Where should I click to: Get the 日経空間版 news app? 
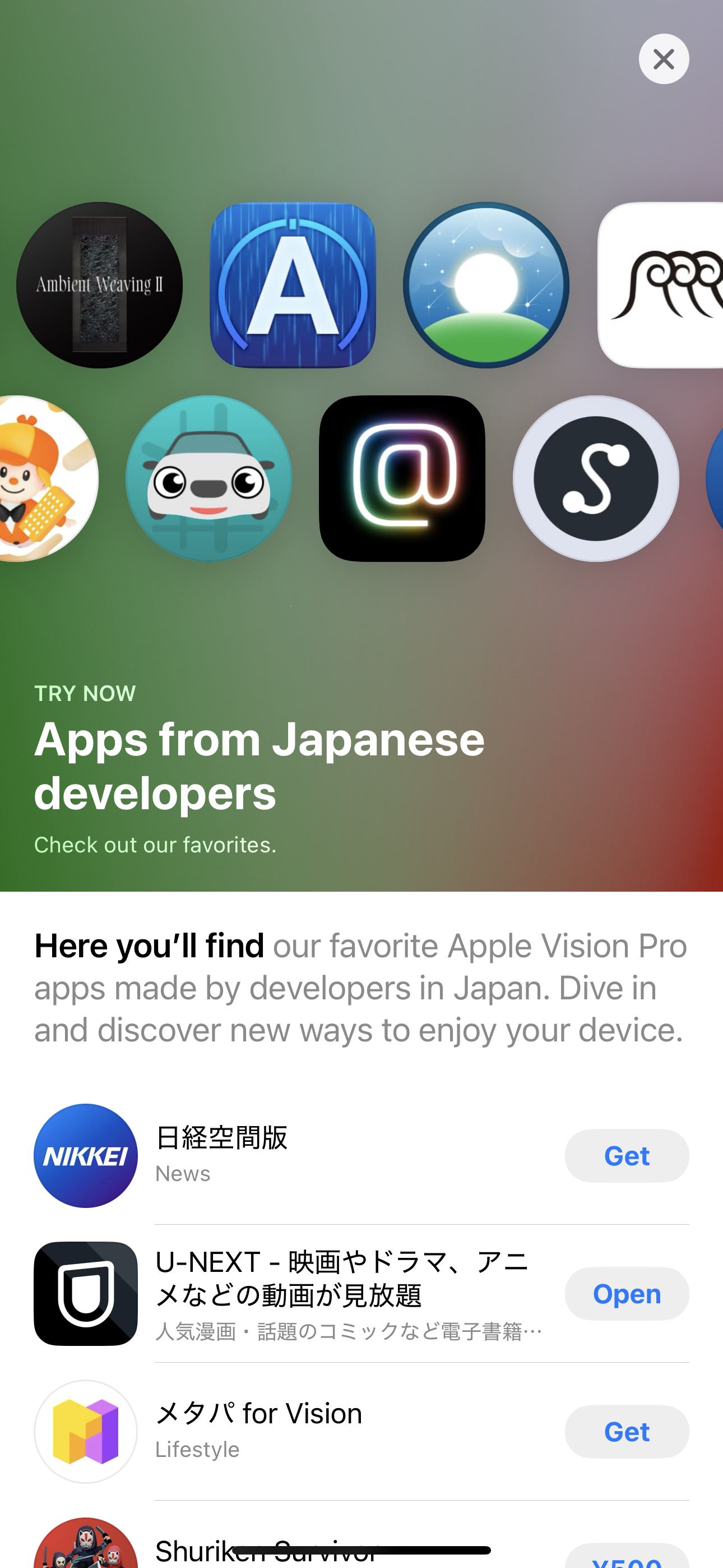point(626,1155)
